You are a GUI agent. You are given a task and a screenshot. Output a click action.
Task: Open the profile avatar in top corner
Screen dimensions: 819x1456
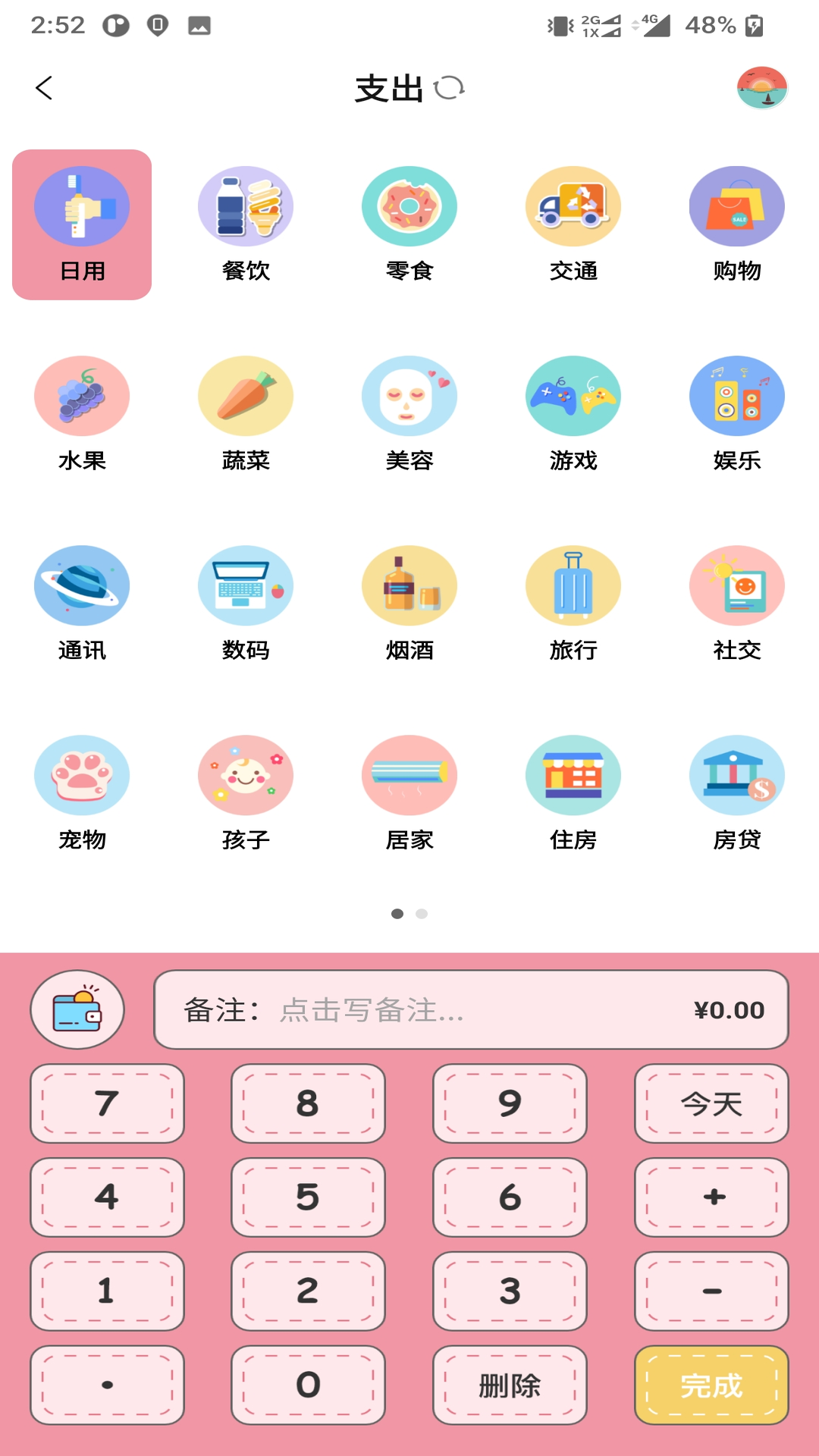click(763, 87)
